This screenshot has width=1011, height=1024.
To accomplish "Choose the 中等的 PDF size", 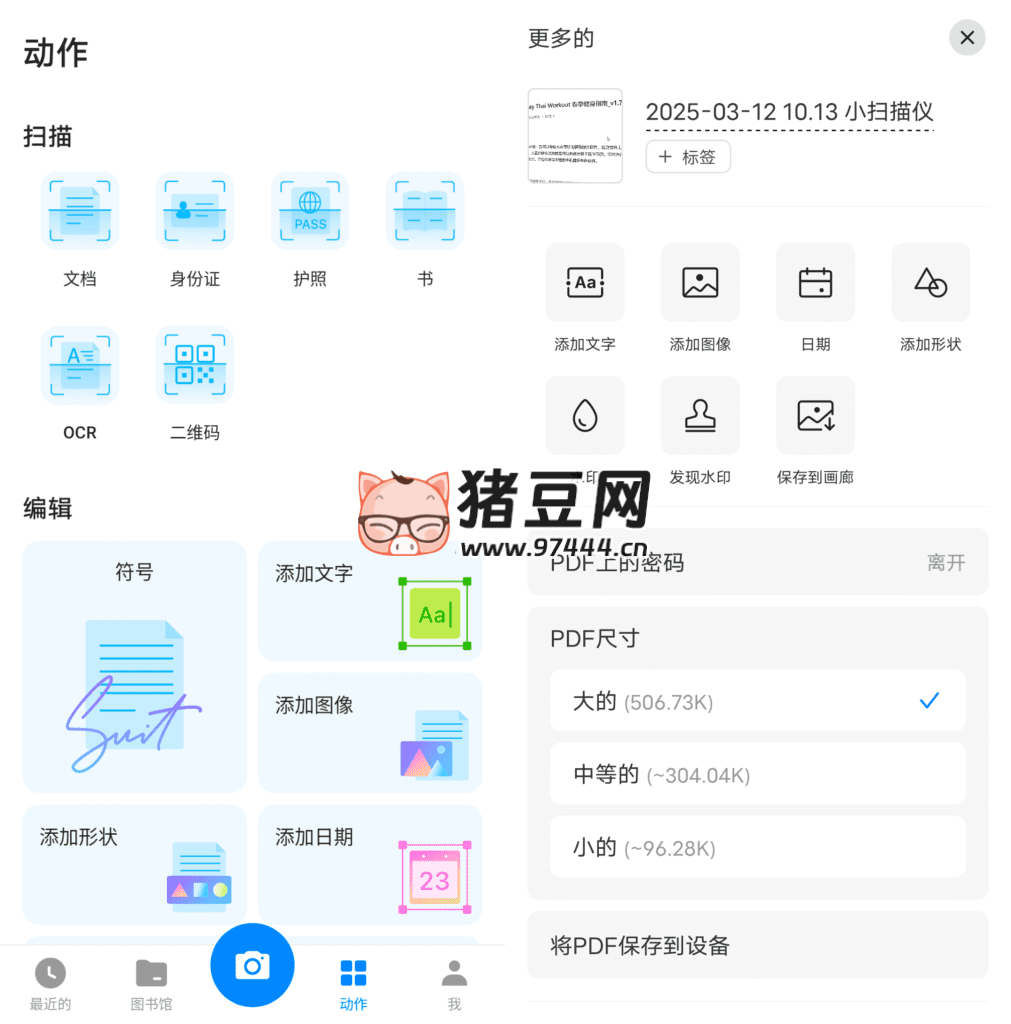I will [757, 774].
